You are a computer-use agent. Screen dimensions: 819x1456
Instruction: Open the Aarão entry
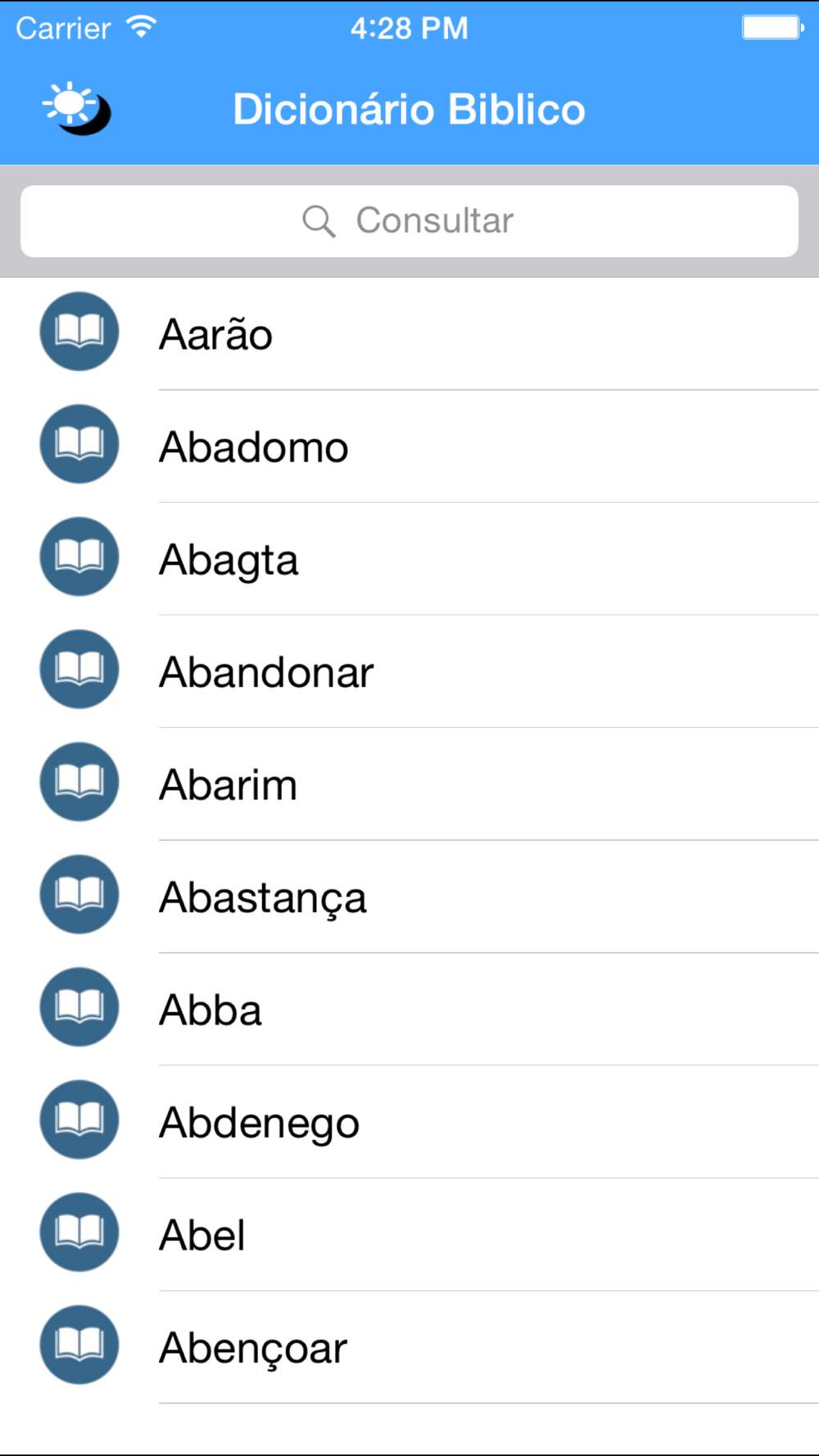tap(409, 334)
